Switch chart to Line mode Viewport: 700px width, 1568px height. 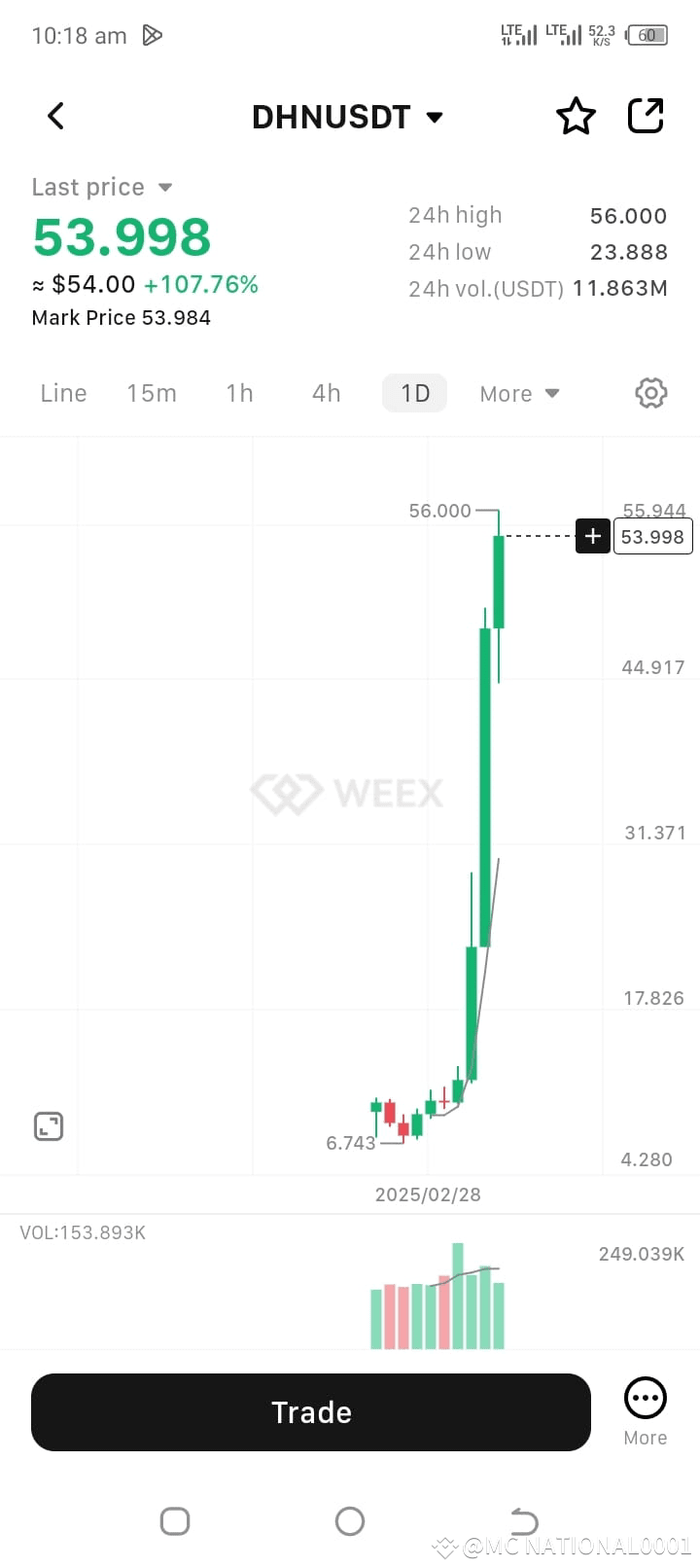pos(62,393)
